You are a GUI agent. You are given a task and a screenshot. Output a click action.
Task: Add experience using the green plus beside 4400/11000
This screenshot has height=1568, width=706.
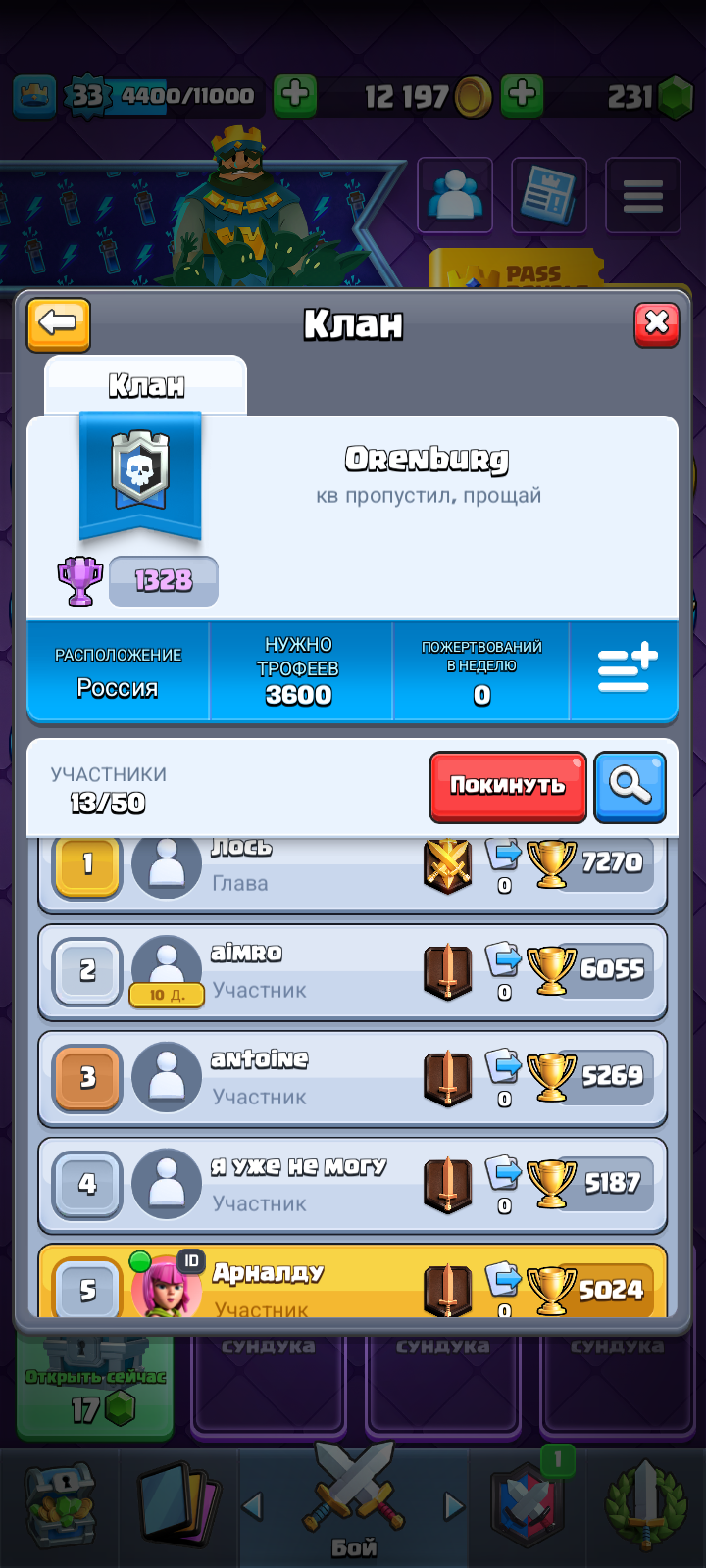(295, 95)
